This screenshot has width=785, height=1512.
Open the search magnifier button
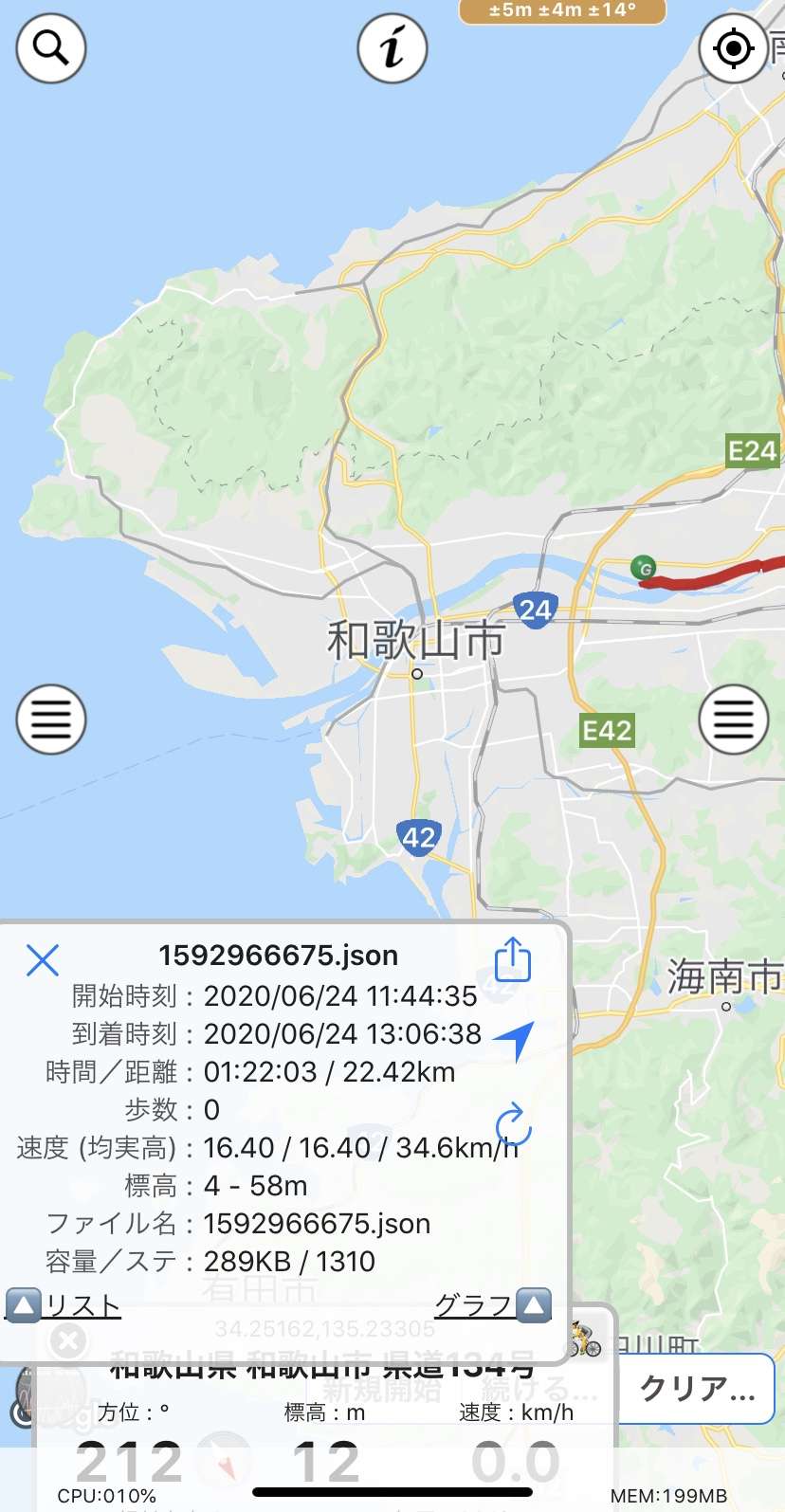(51, 47)
